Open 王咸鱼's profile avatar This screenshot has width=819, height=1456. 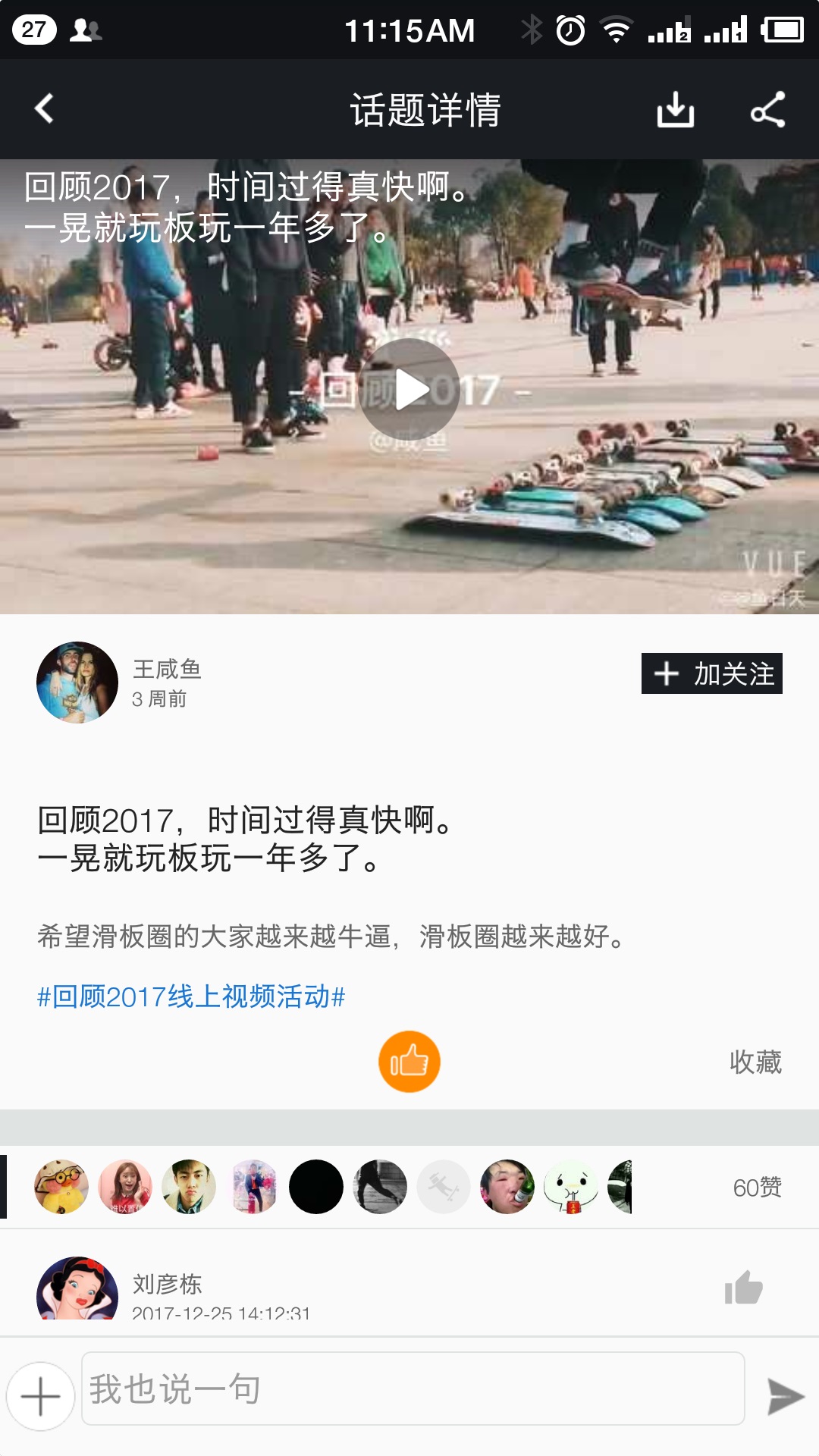coord(77,682)
